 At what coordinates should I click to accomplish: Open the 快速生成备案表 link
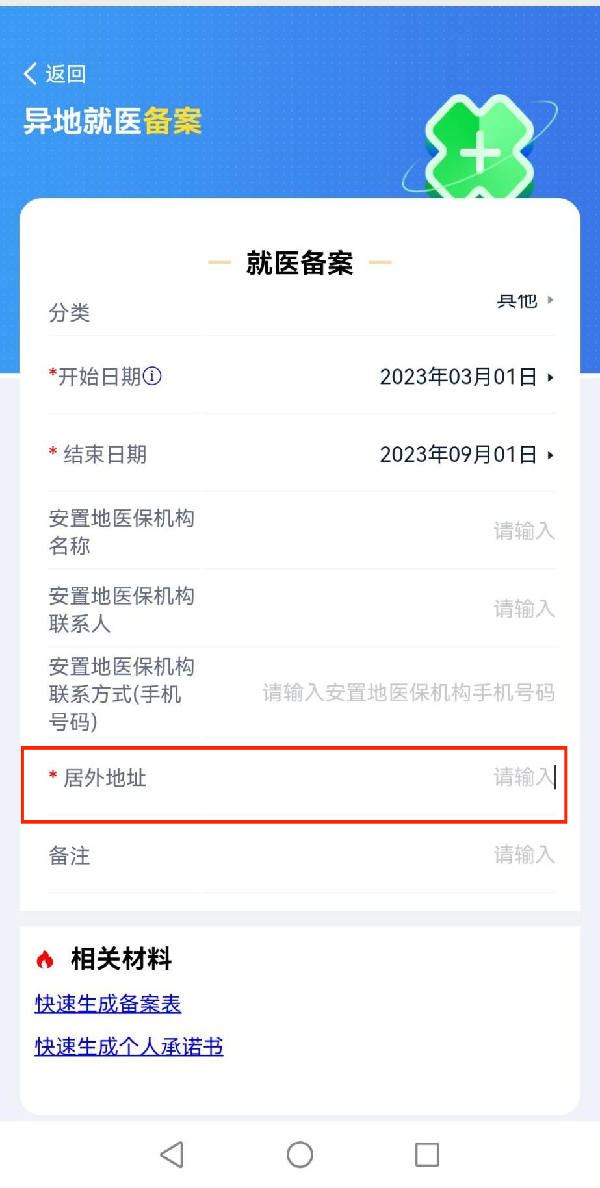click(108, 1003)
